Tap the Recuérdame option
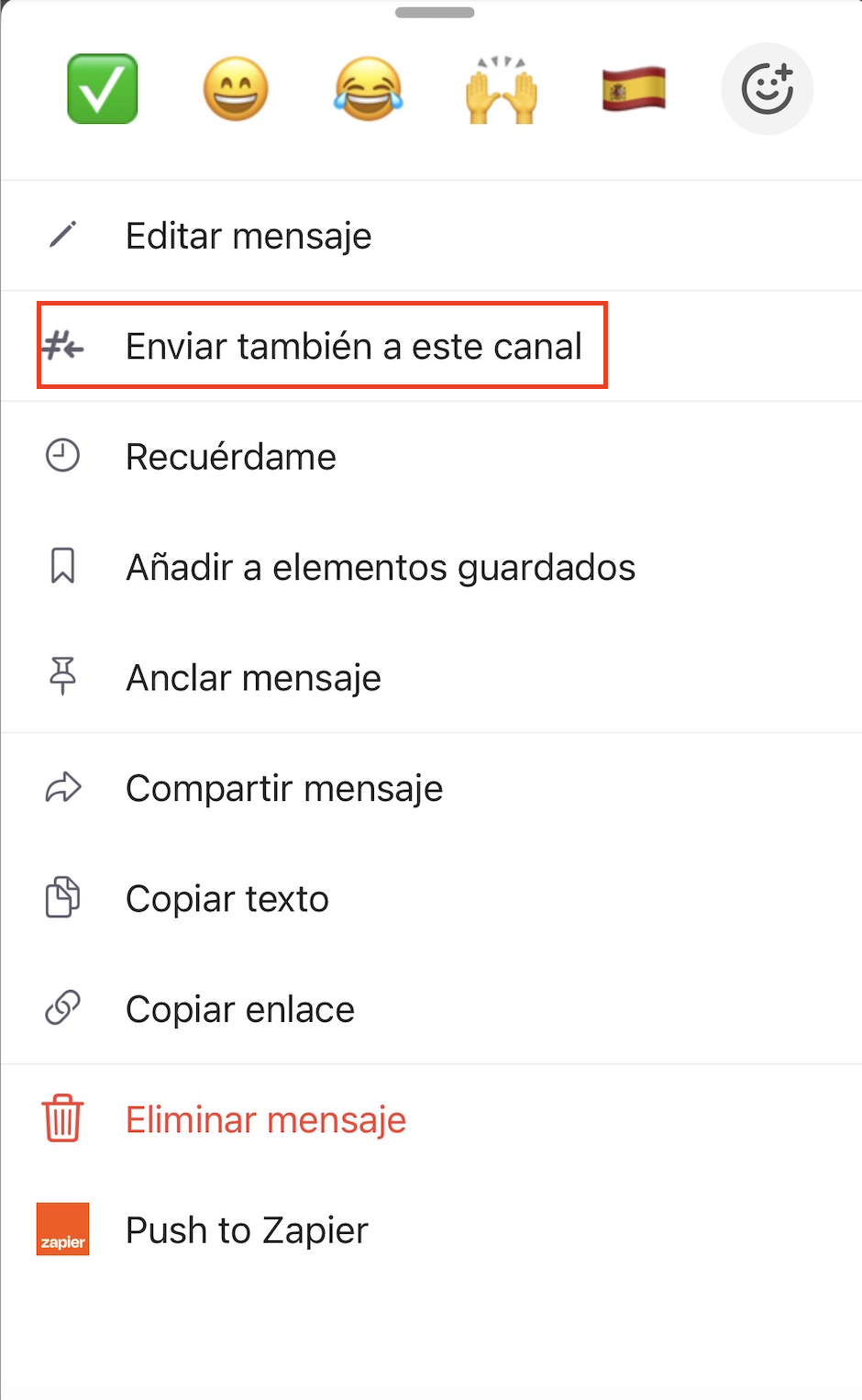Screen dimensions: 862x1400 [231, 457]
